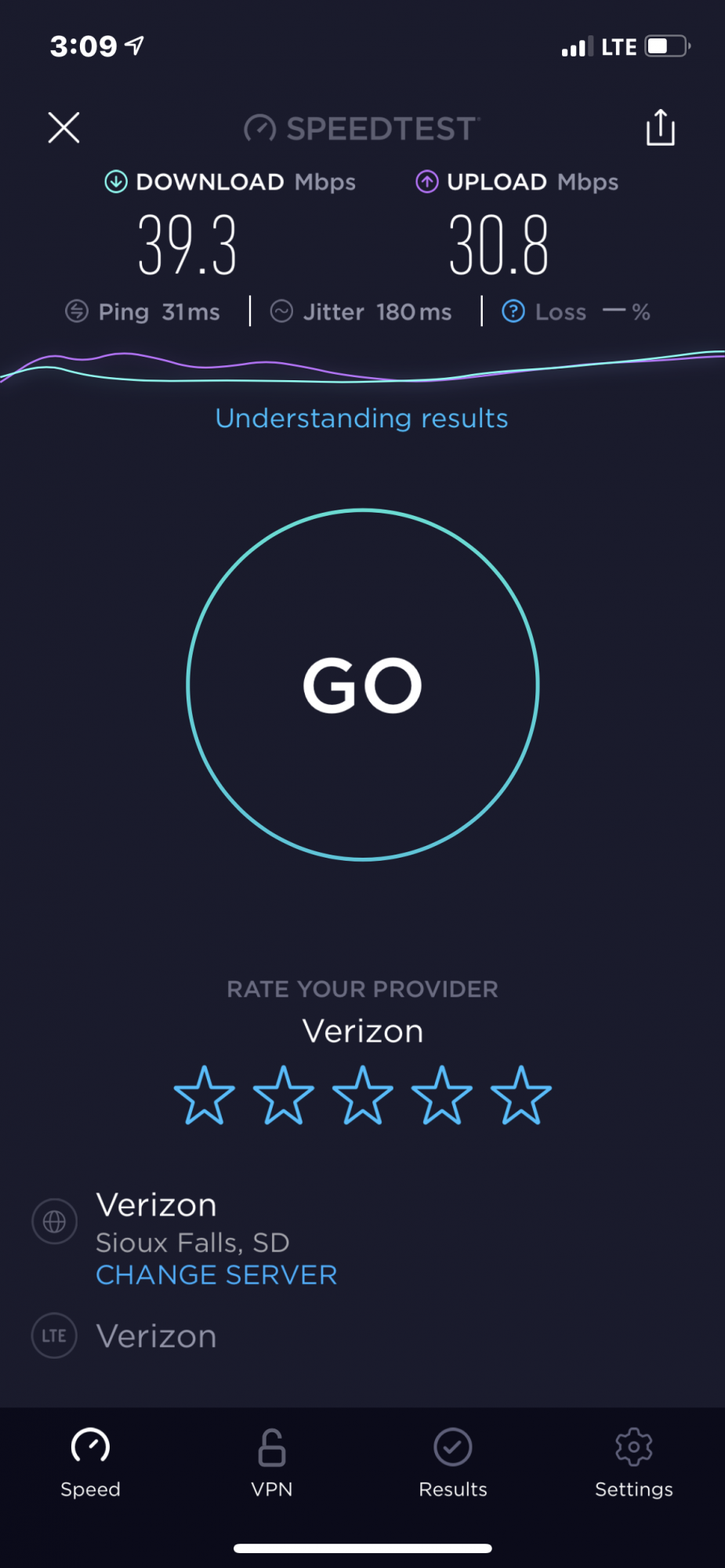
Task: Rate Verizon three stars
Action: click(363, 1095)
